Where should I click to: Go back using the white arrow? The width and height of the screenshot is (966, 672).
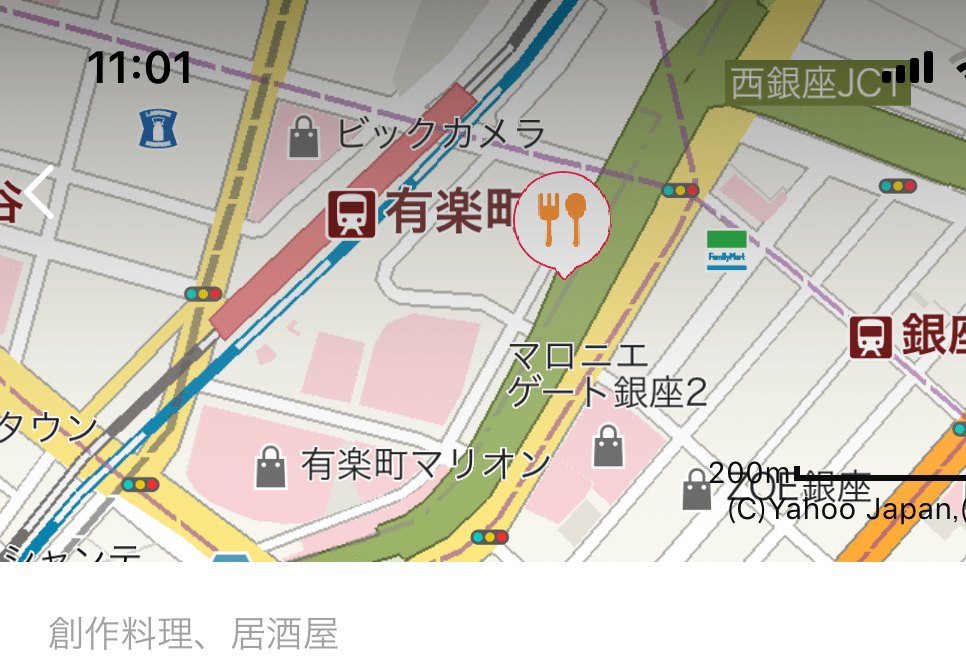[40, 193]
